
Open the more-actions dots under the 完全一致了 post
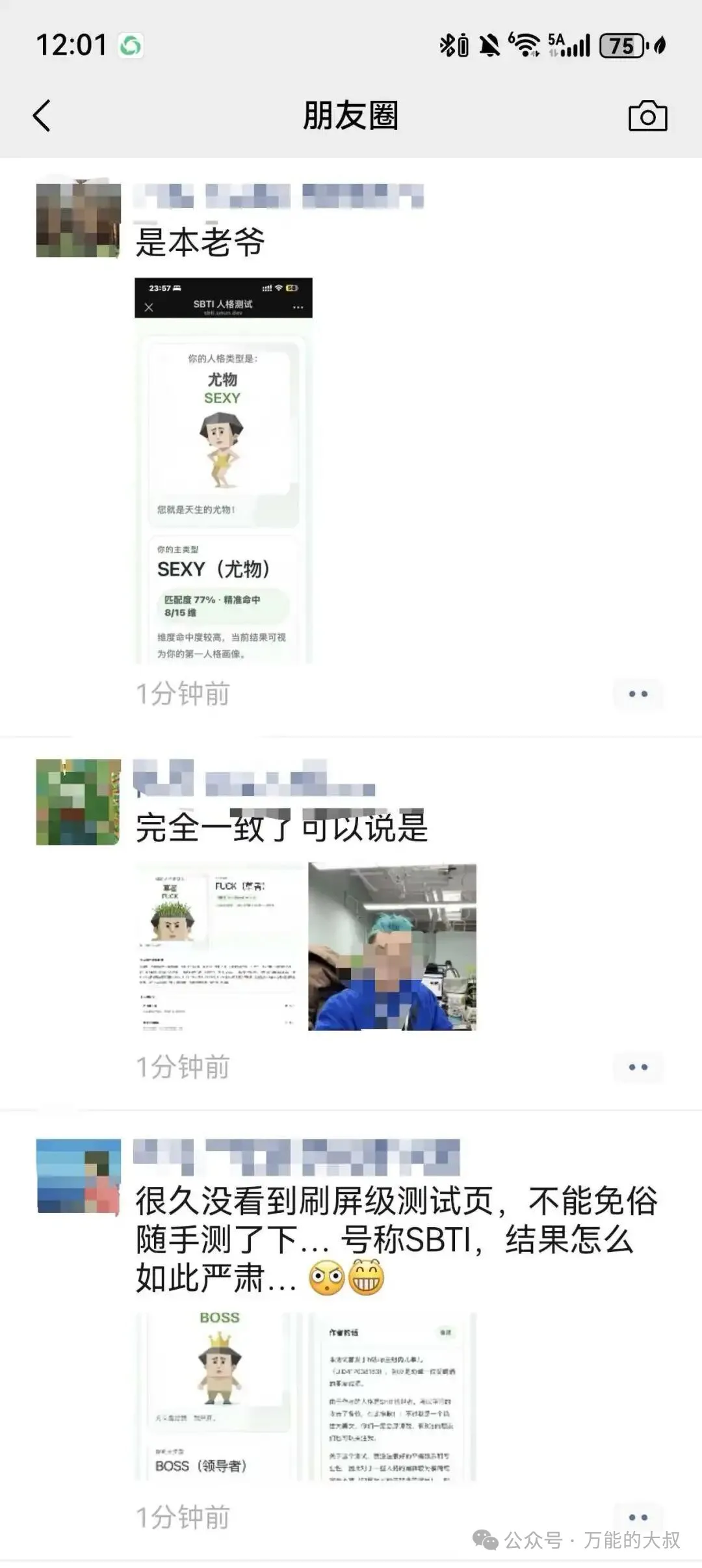pos(638,1067)
